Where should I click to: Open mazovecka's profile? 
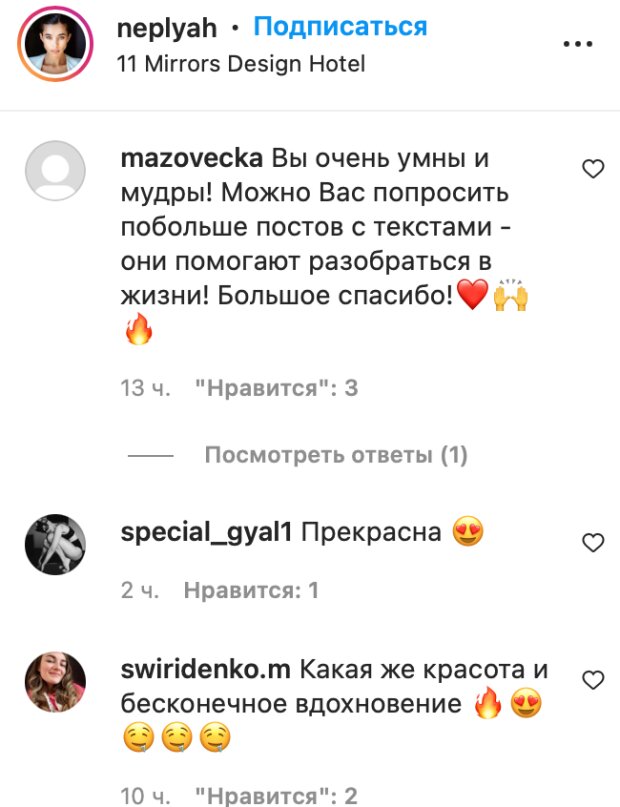[191, 160]
